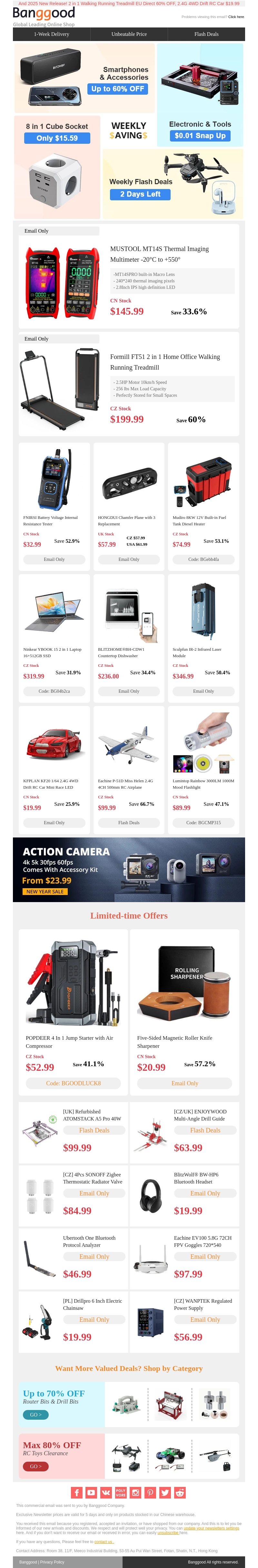
Task: Open the 8 in 1 Cube Socket deal
Action: coord(57,167)
